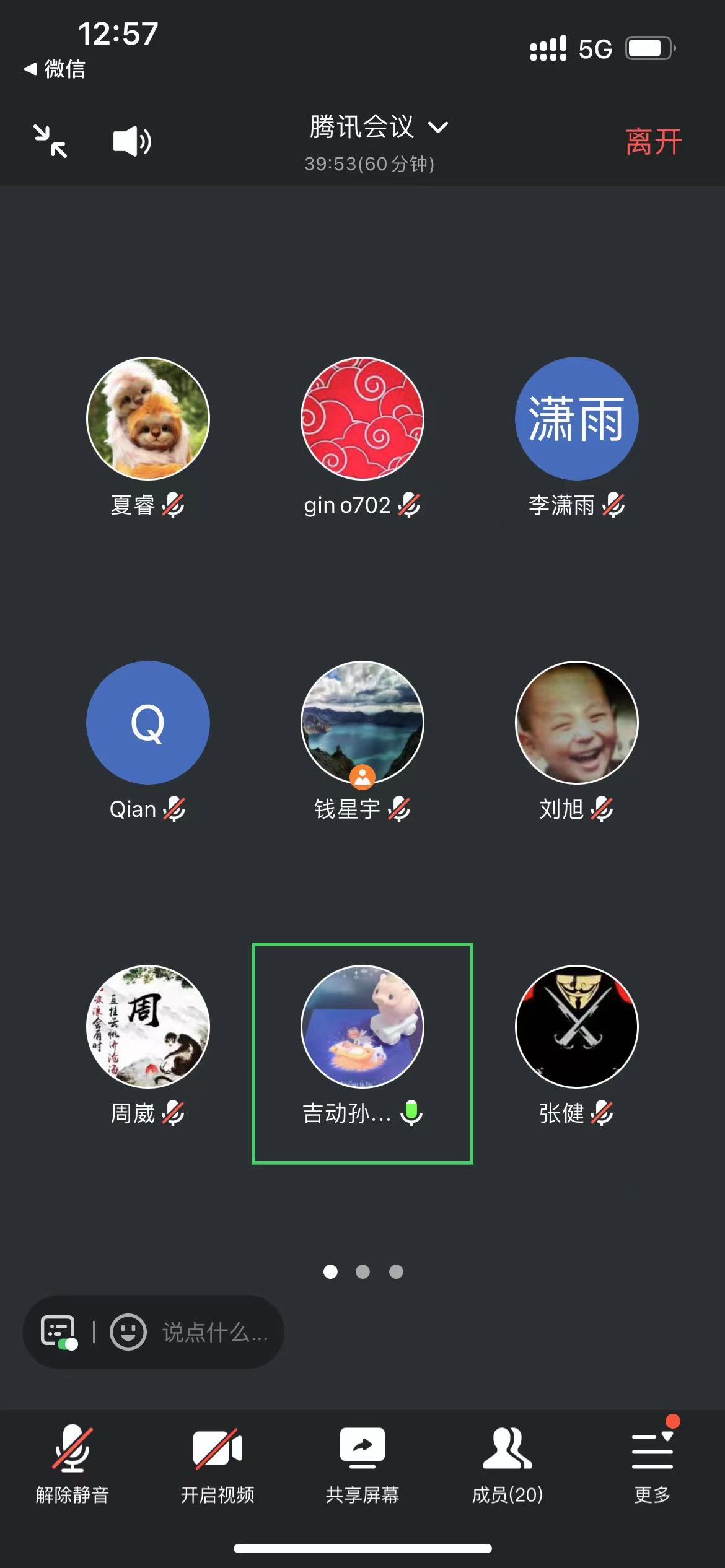725x1568 pixels.
Task: Leave the meeting via 离开
Action: (x=653, y=142)
